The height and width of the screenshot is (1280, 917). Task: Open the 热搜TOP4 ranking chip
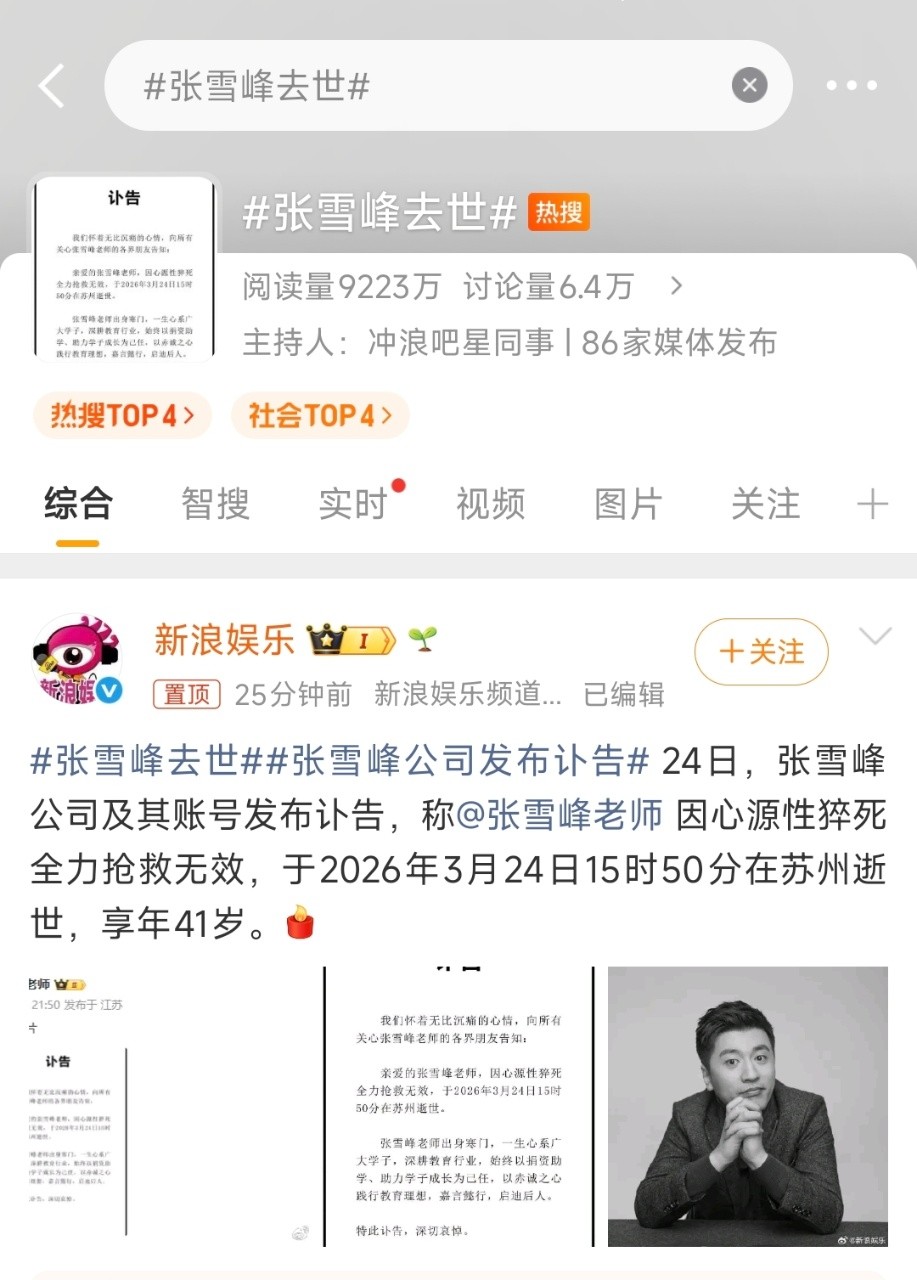[x=122, y=415]
